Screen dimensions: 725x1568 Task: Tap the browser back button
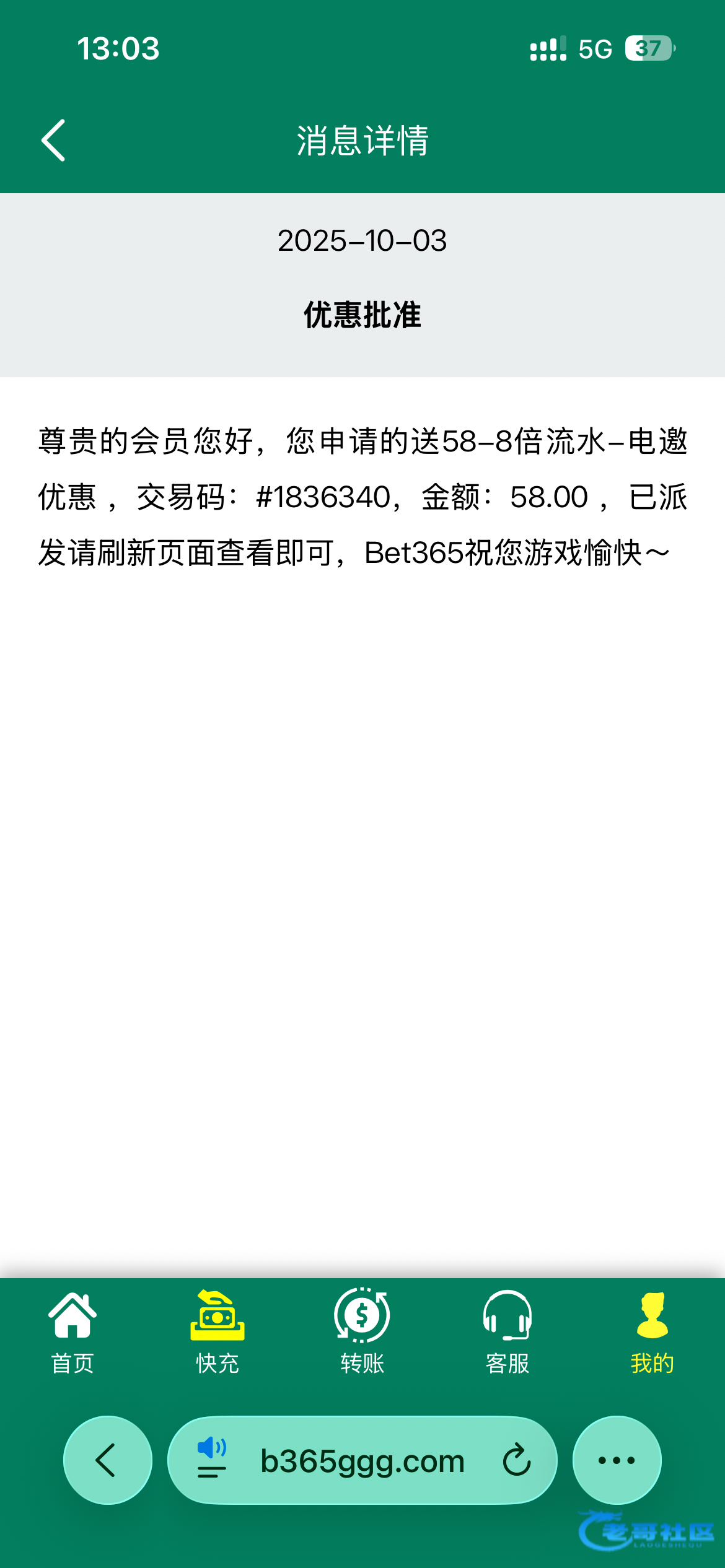pos(107,1460)
